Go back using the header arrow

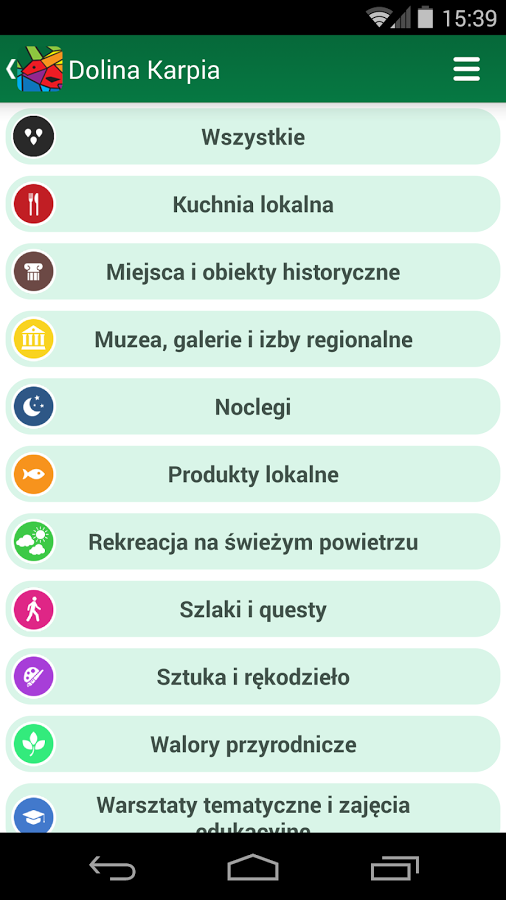10,69
